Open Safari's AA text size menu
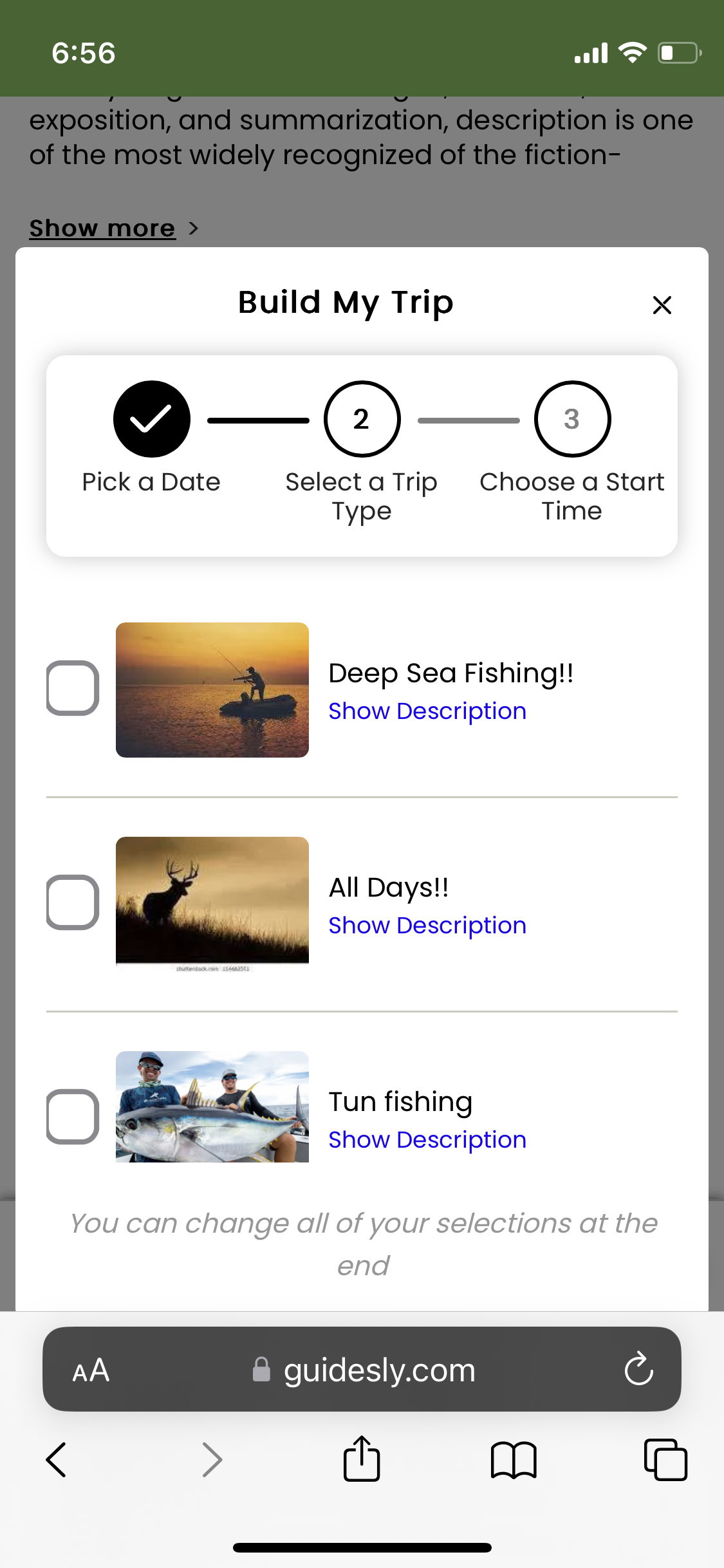 point(91,1370)
